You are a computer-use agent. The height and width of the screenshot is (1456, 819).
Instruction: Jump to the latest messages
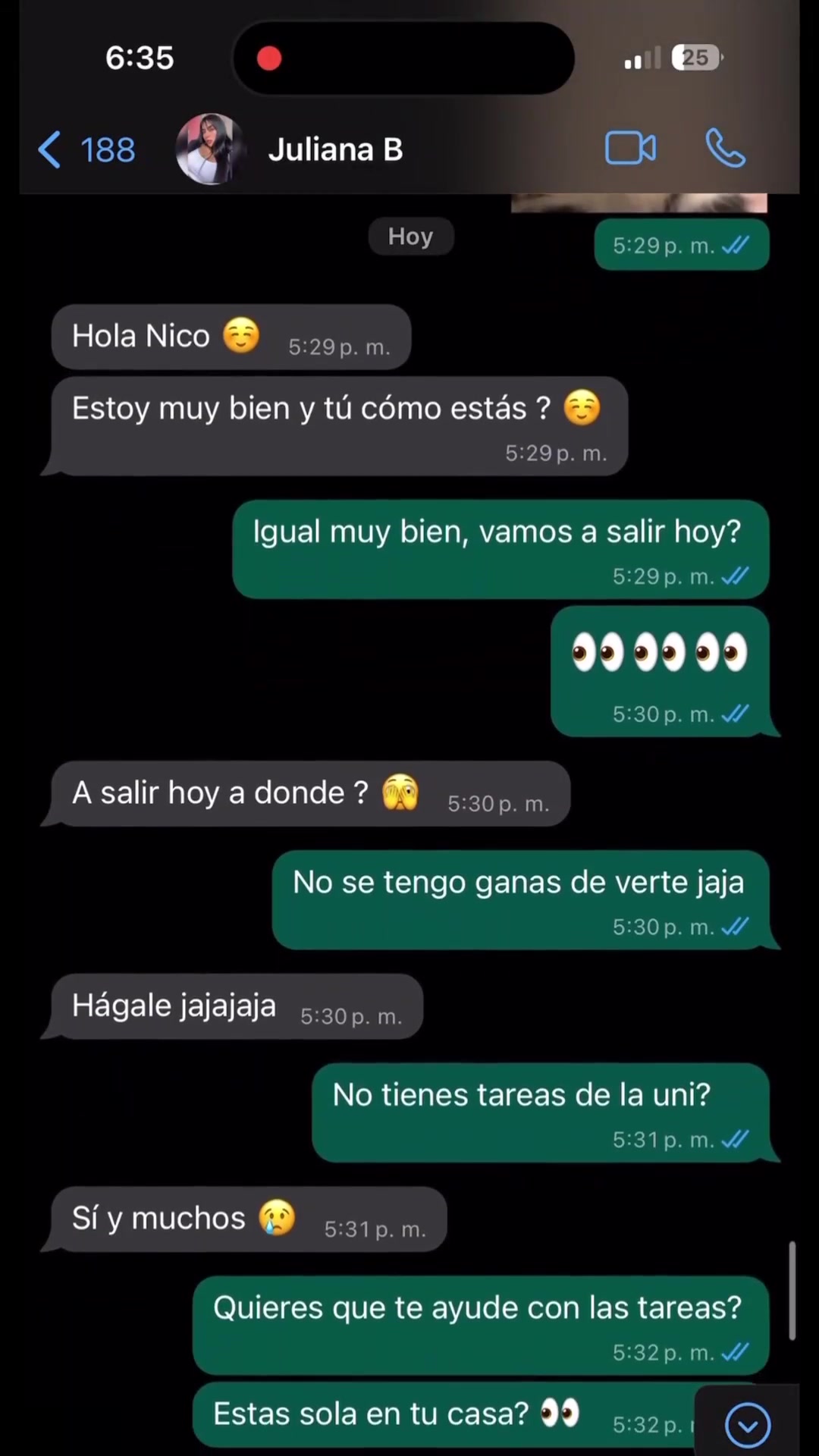[747, 1424]
